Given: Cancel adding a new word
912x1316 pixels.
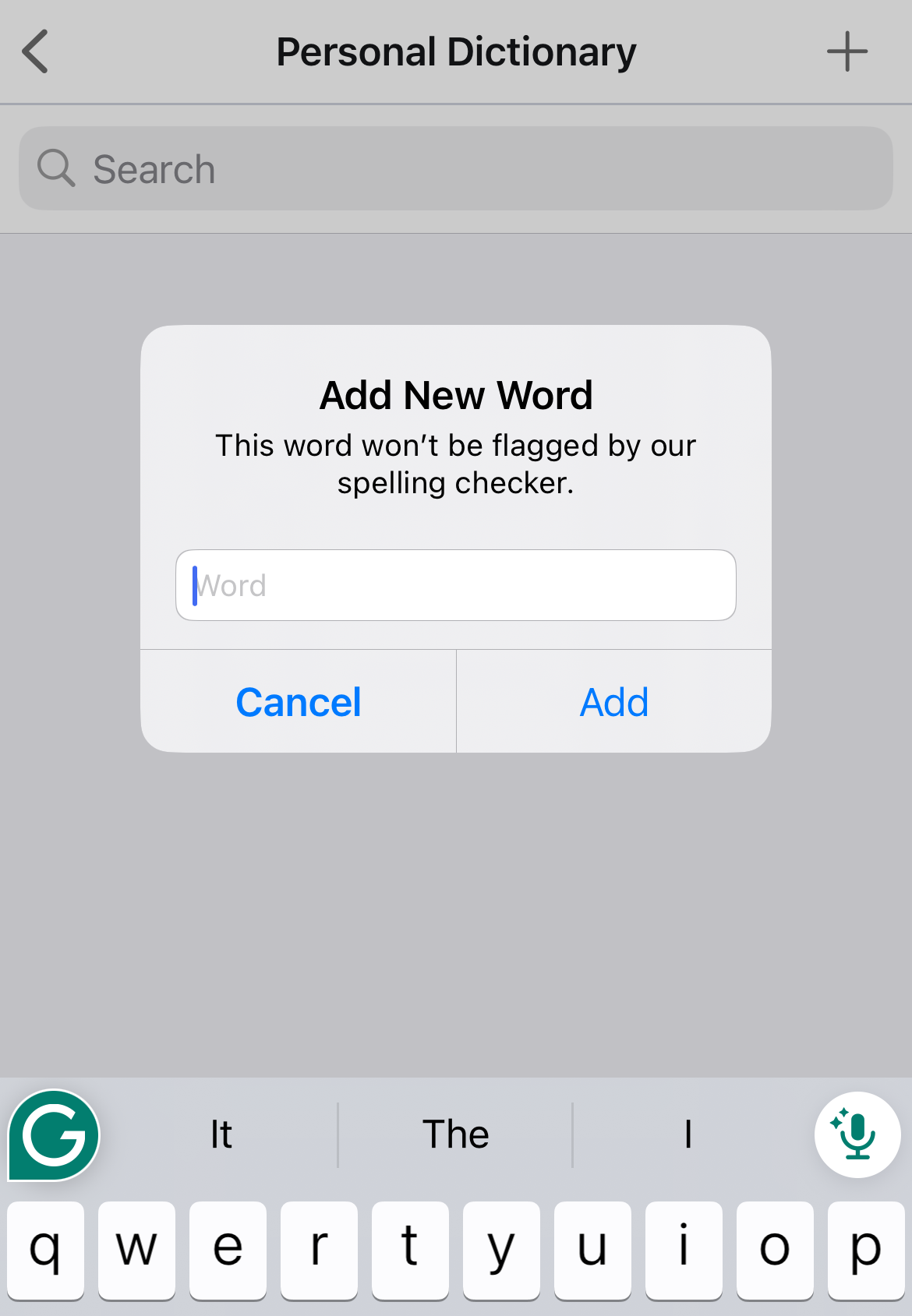Looking at the screenshot, I should (x=299, y=702).
